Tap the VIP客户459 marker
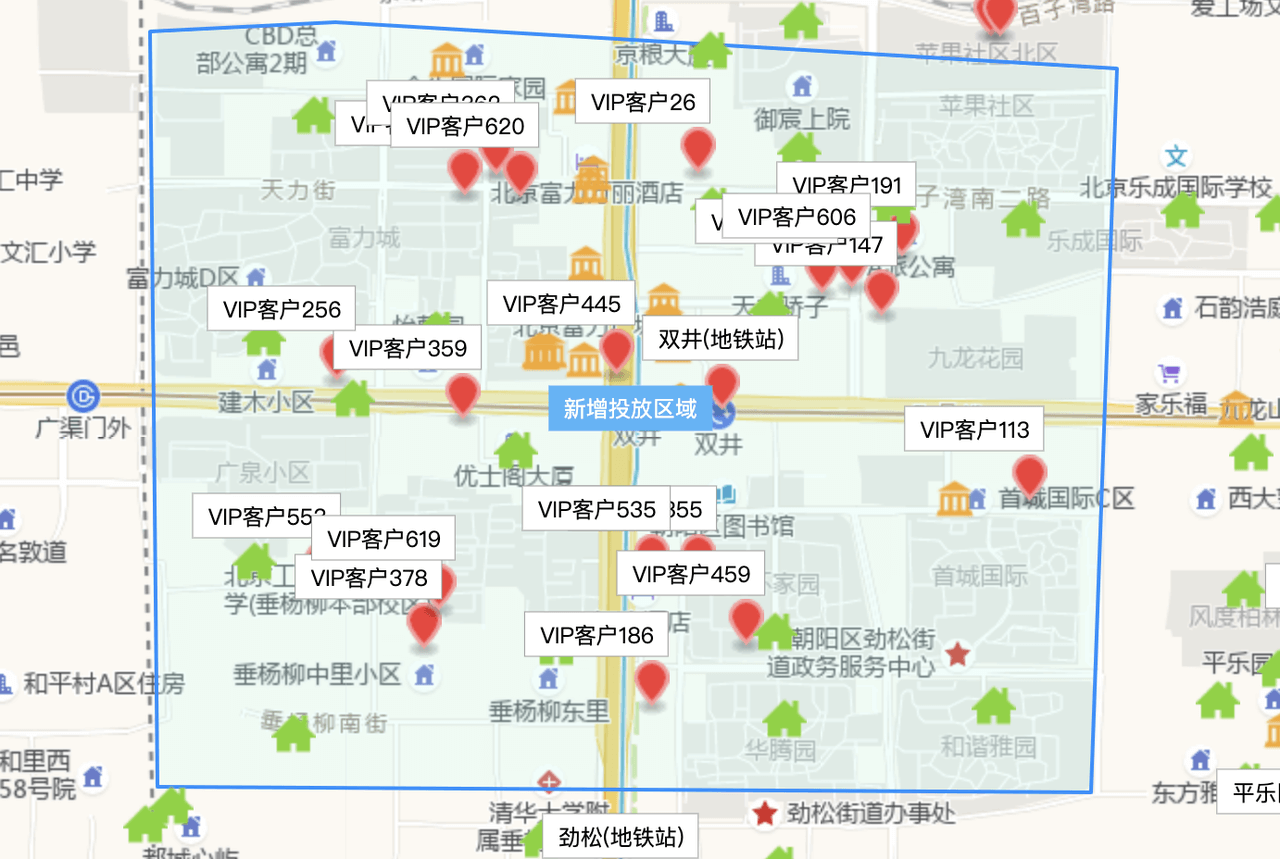 [x=745, y=619]
